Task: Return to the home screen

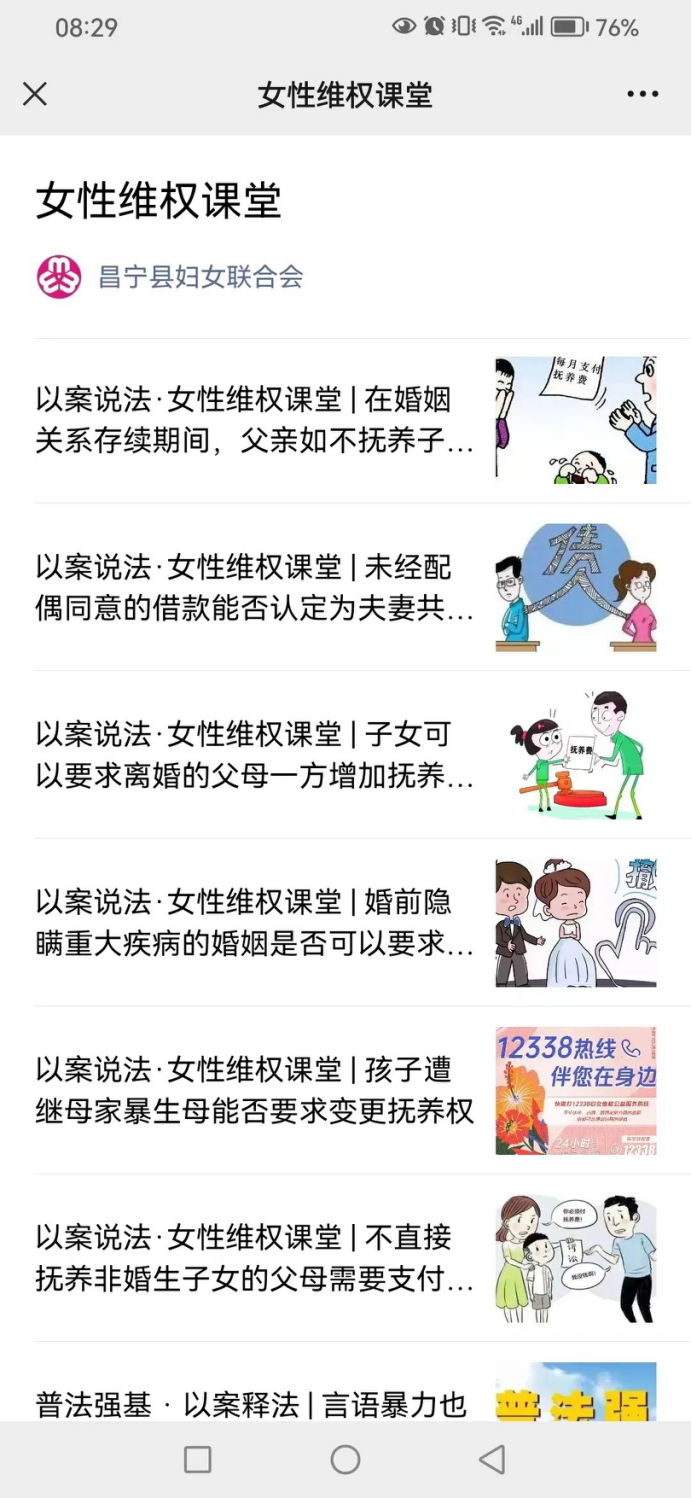Action: click(x=345, y=1460)
